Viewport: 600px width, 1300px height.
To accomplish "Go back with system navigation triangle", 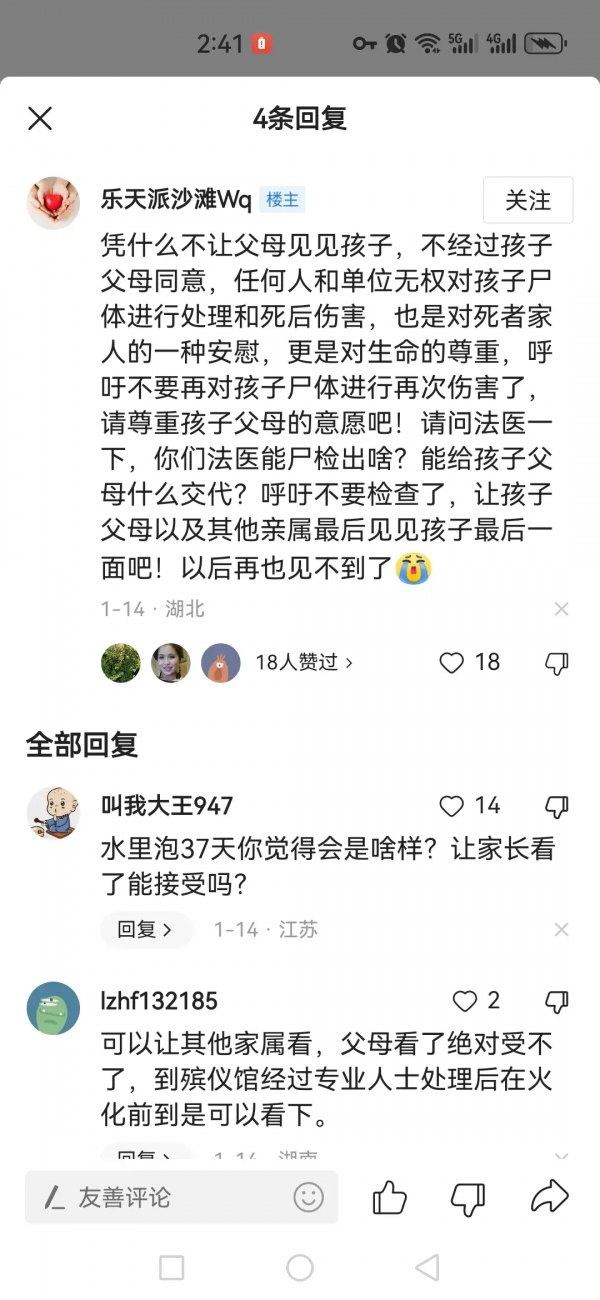I will point(427,1268).
